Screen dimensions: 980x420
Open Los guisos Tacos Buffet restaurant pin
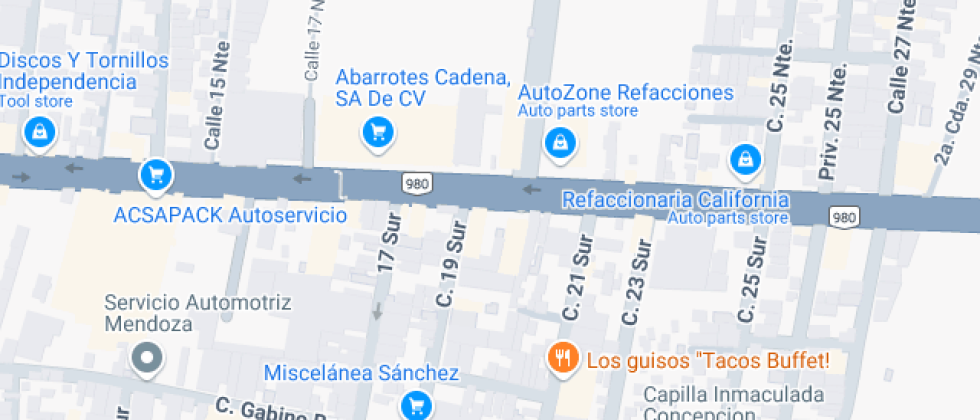pos(564,359)
